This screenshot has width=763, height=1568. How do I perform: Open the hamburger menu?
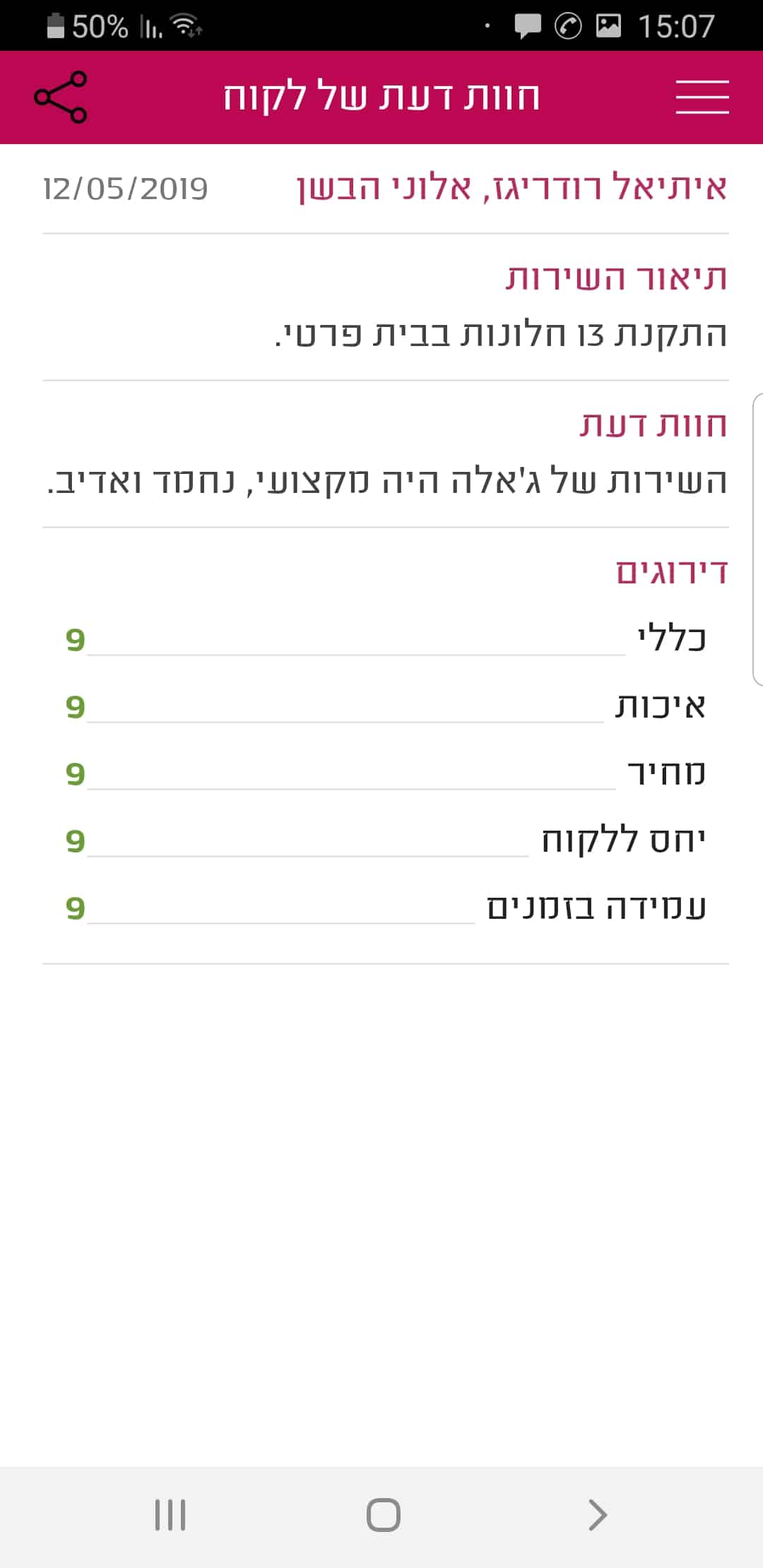pyautogui.click(x=702, y=97)
